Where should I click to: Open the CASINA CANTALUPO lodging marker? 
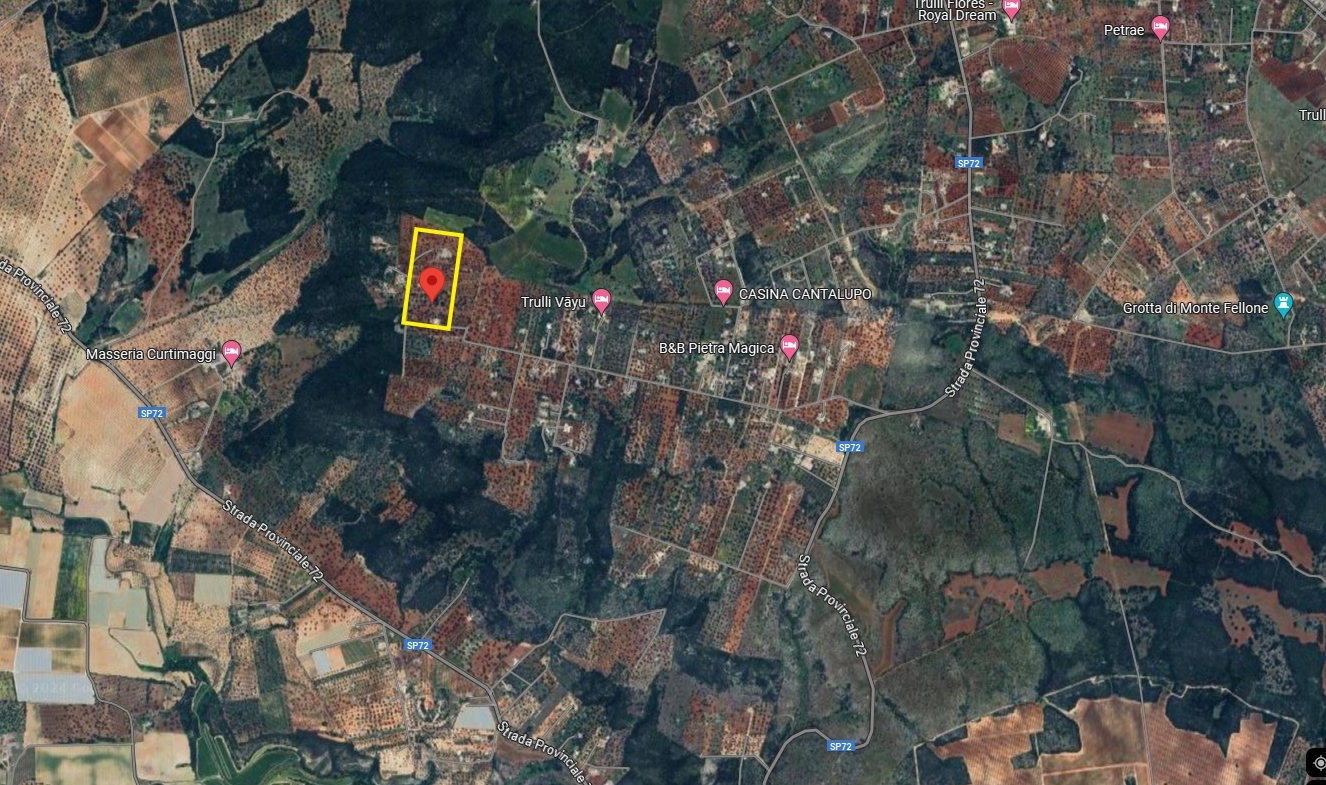[x=724, y=292]
